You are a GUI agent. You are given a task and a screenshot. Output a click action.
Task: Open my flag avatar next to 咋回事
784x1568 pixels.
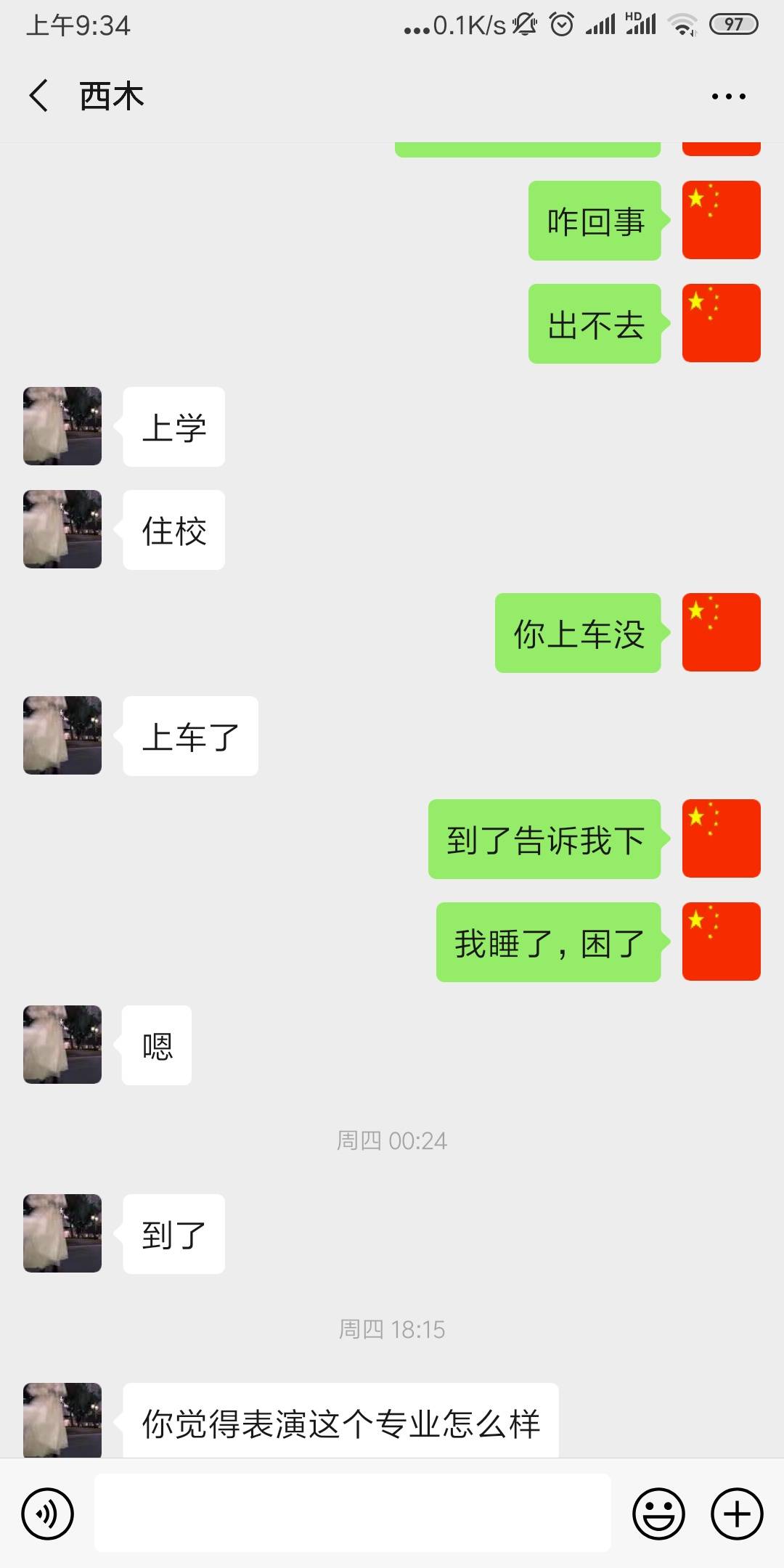(721, 220)
